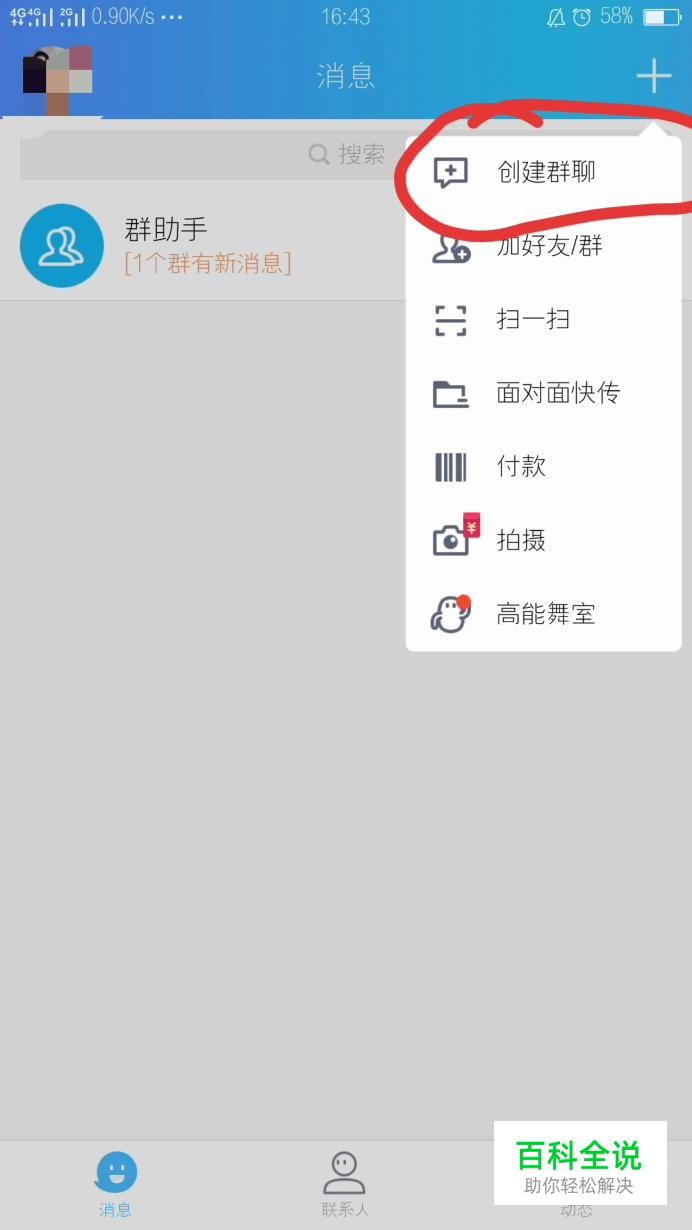Choose 拍摄 camera option

521,540
